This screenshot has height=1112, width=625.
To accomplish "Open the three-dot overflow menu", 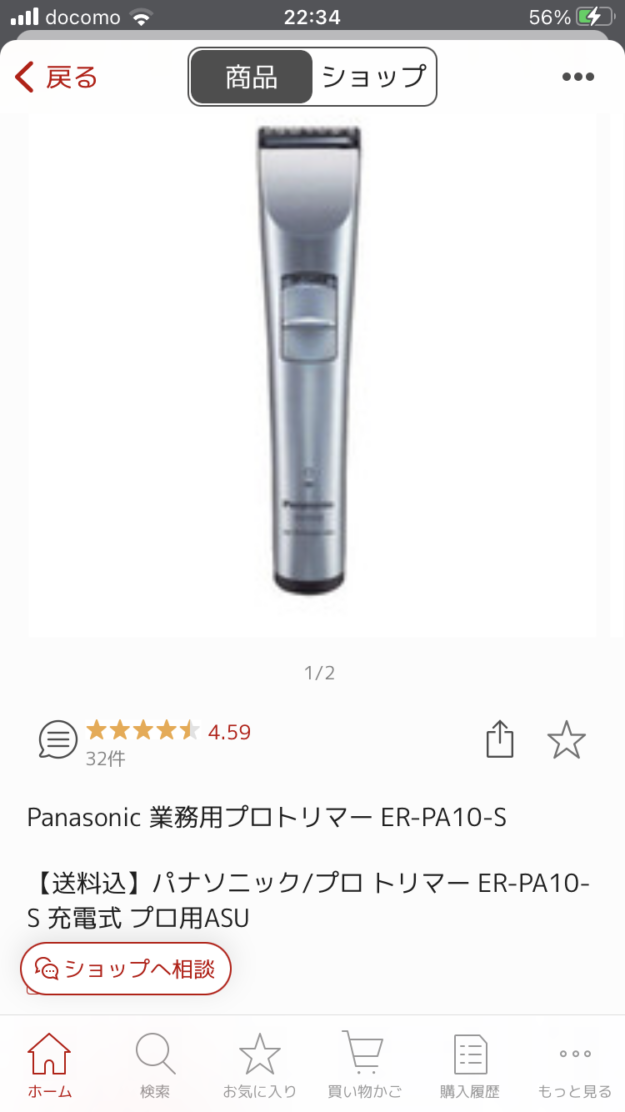I will tap(577, 77).
